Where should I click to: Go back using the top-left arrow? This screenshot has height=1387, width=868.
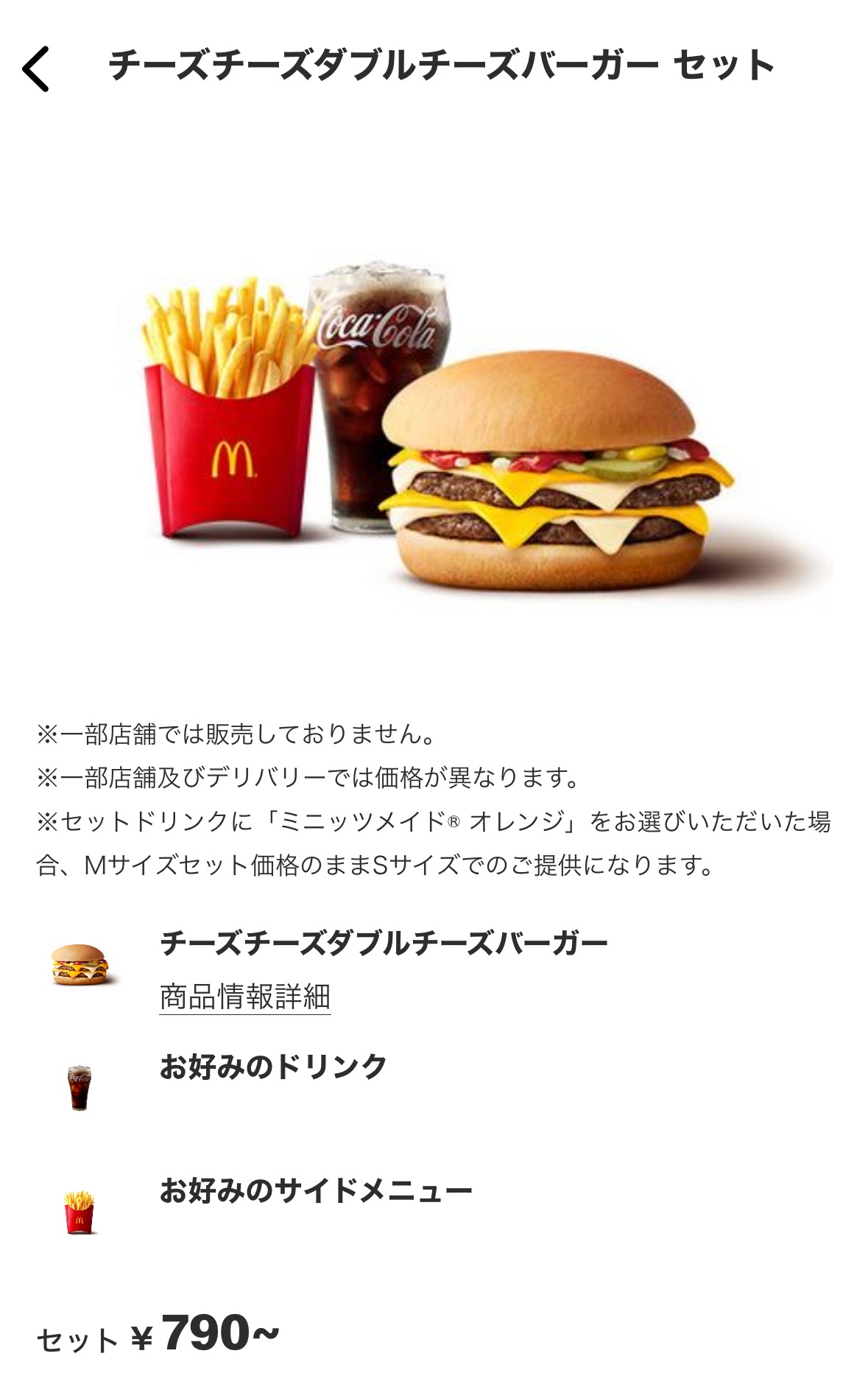pos(35,69)
